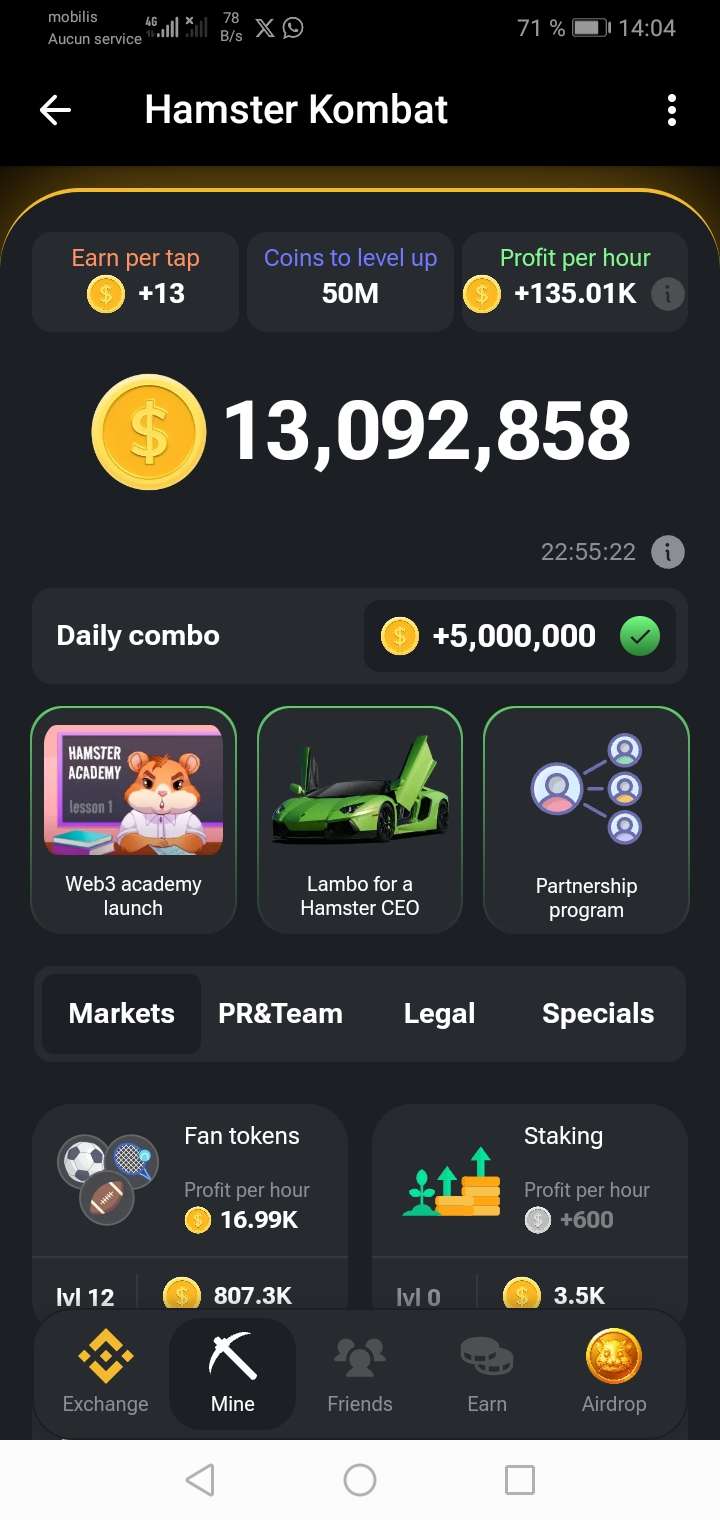View the Specials category
Viewport: 720px width, 1520px height.
[x=598, y=1014]
